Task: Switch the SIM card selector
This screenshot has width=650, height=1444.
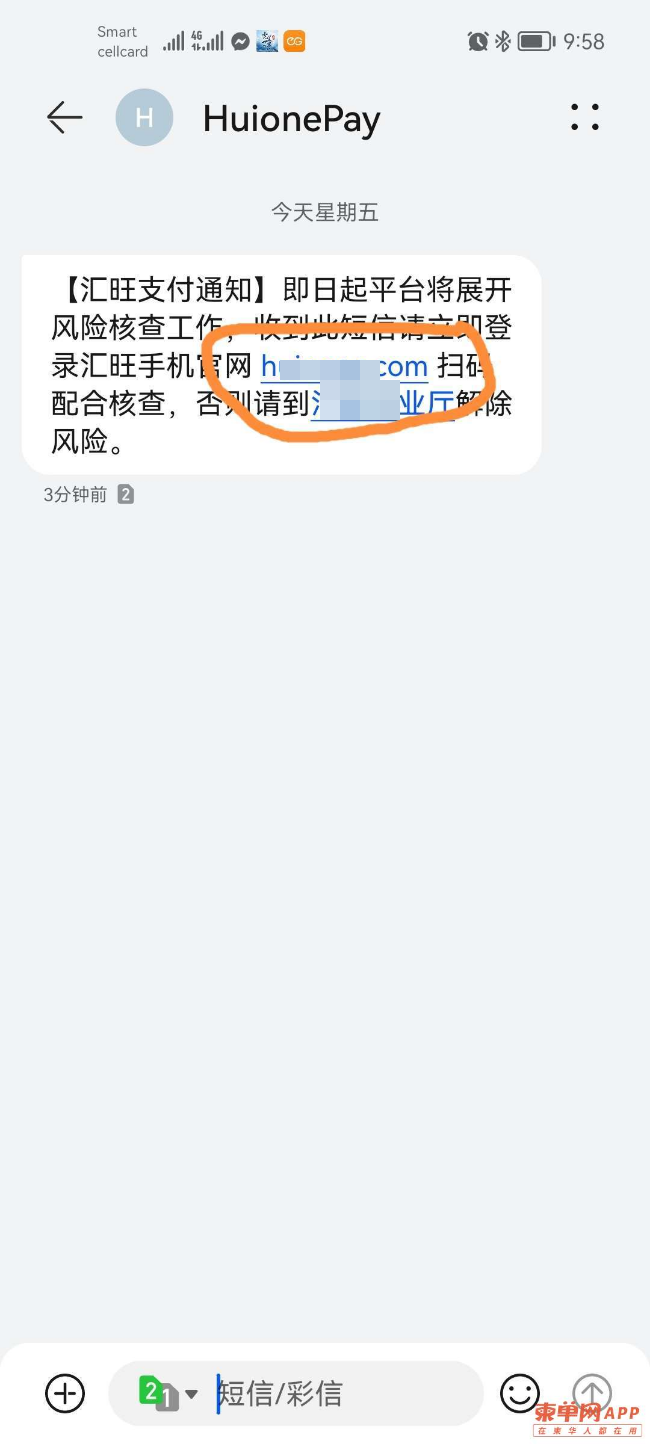Action: click(169, 1393)
